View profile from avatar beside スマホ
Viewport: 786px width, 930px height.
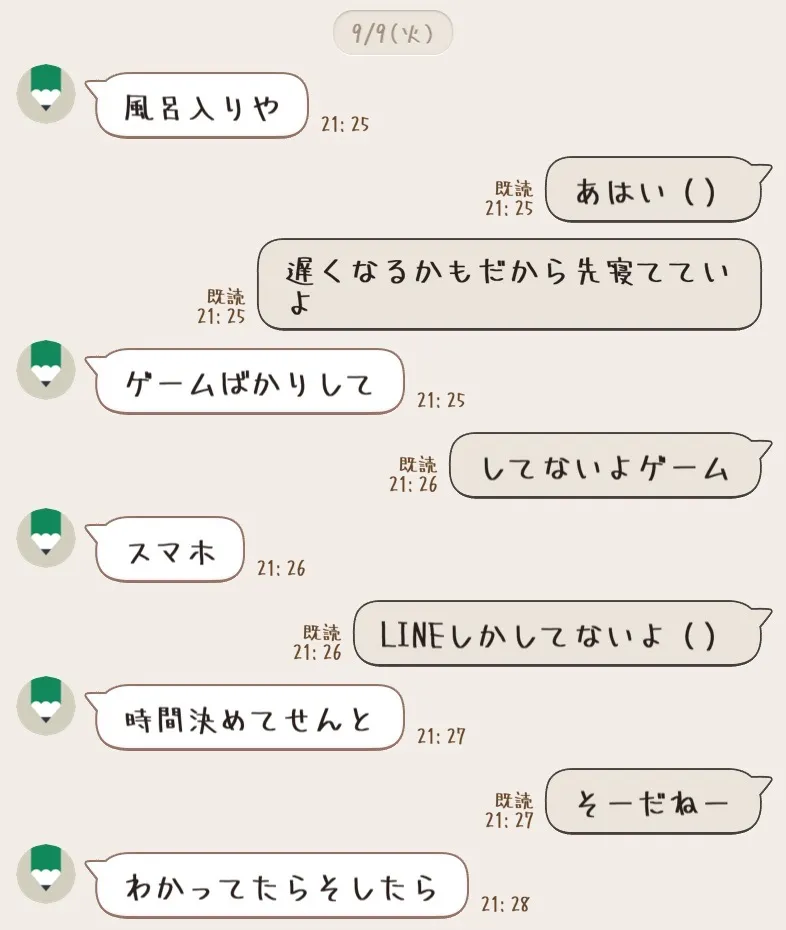tap(44, 535)
